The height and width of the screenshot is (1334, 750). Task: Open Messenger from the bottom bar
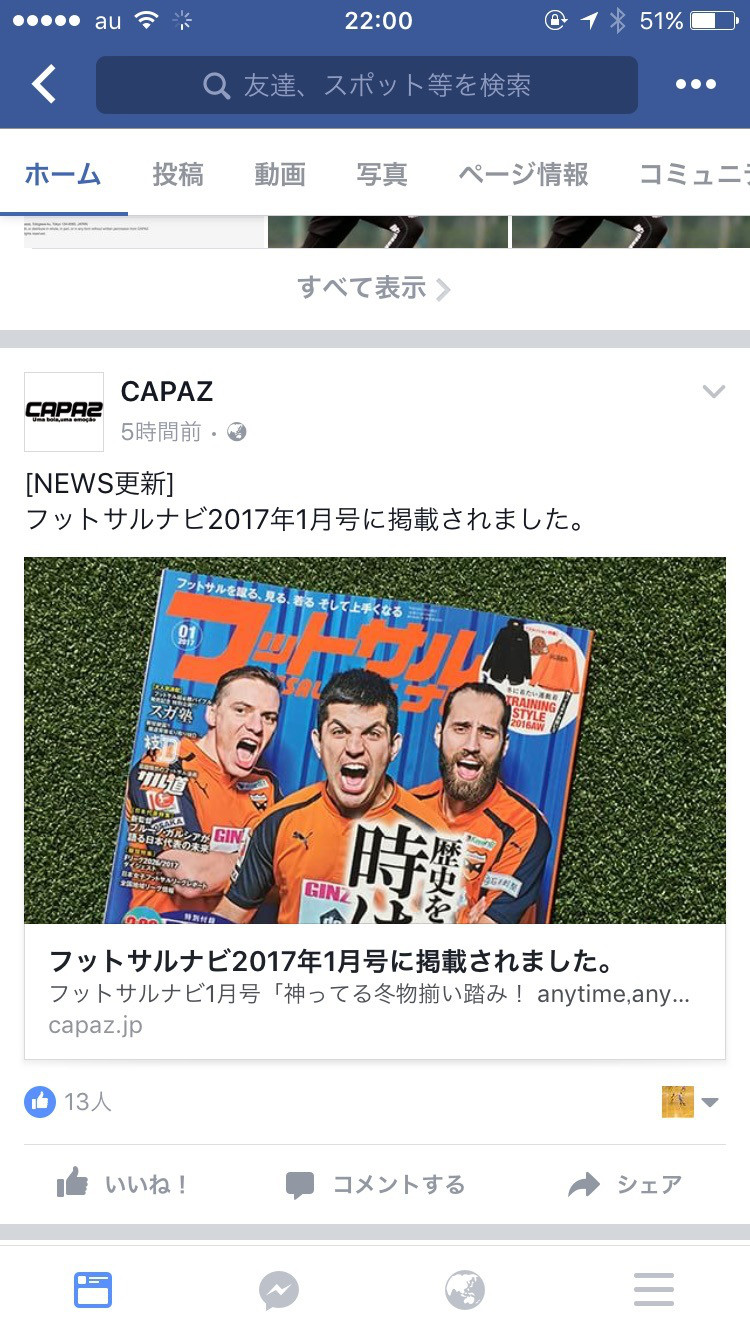tap(279, 1290)
